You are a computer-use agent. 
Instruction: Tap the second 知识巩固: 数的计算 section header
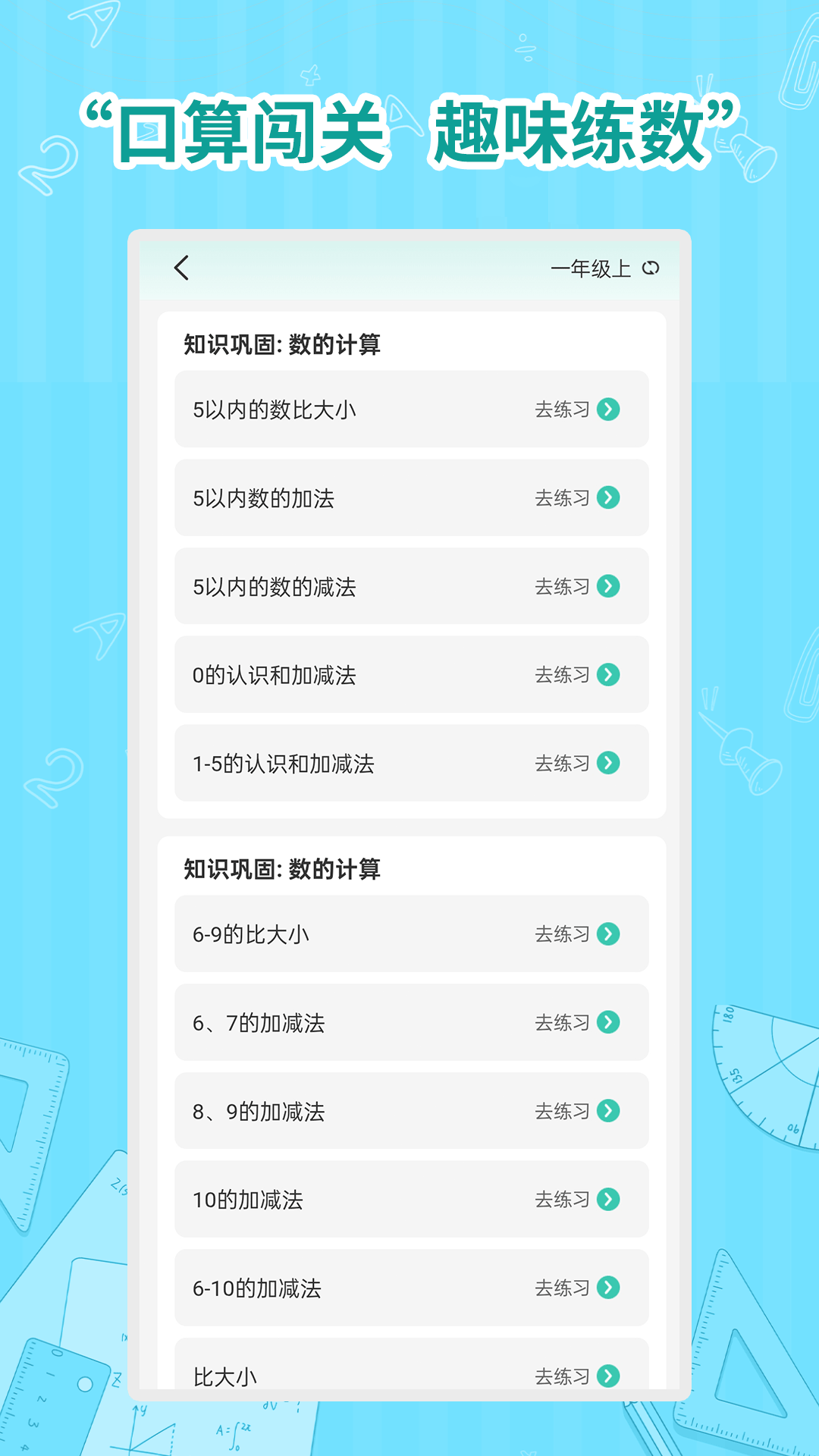click(281, 871)
